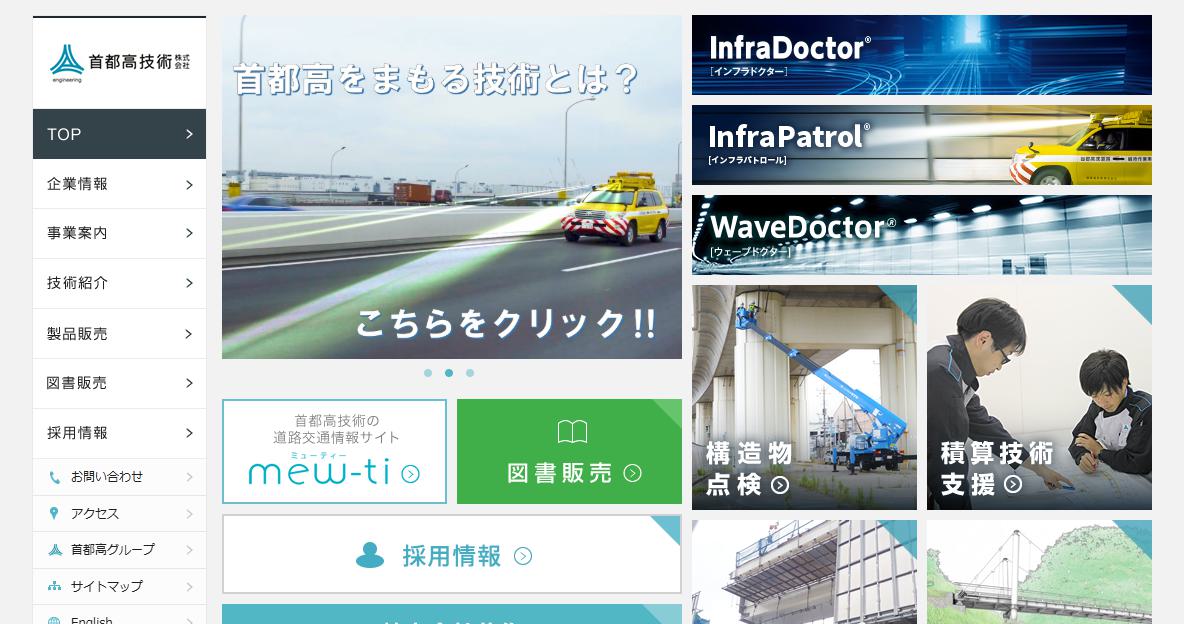Open the wide 採用情報 button
Viewport: 1184px width, 624px height.
[x=451, y=555]
